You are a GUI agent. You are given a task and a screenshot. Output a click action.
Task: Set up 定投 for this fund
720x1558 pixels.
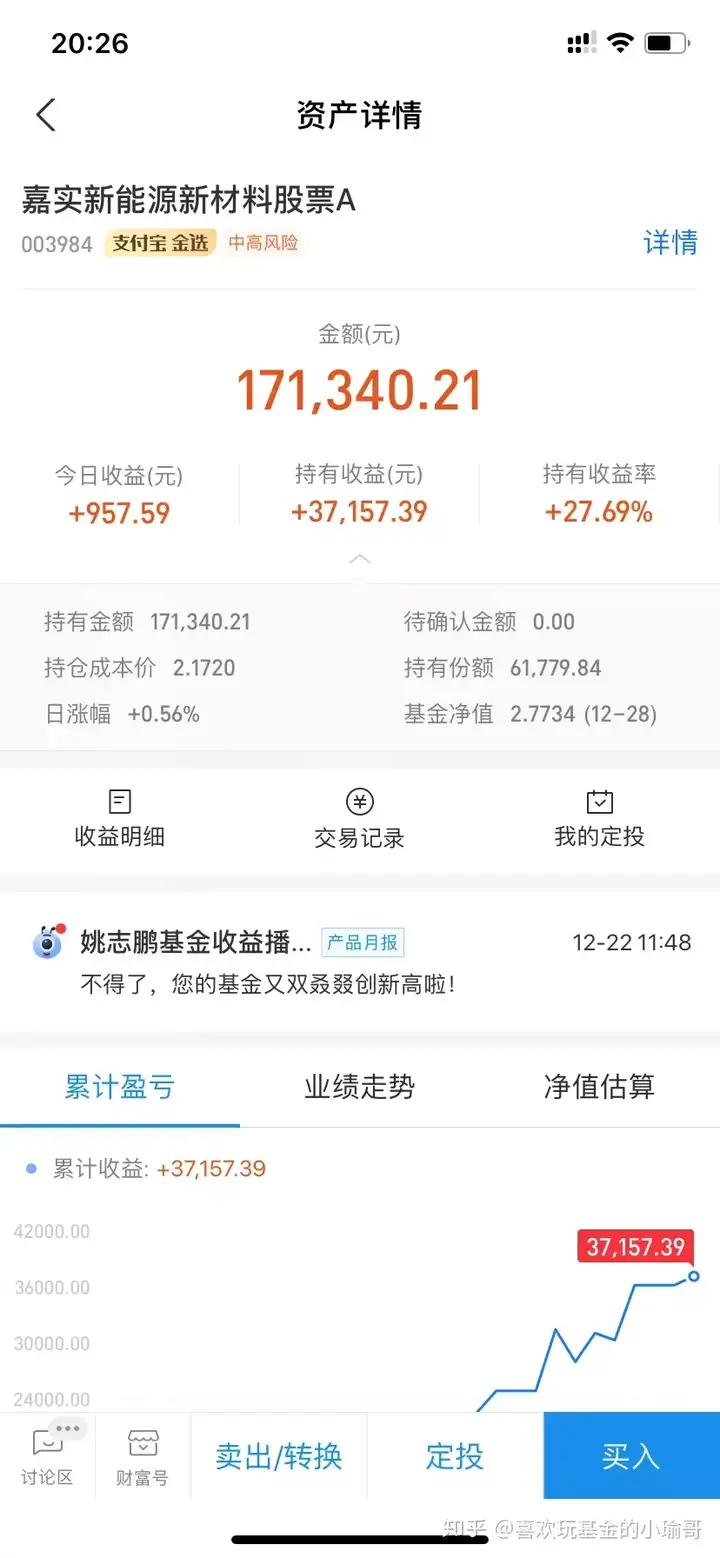(455, 1456)
